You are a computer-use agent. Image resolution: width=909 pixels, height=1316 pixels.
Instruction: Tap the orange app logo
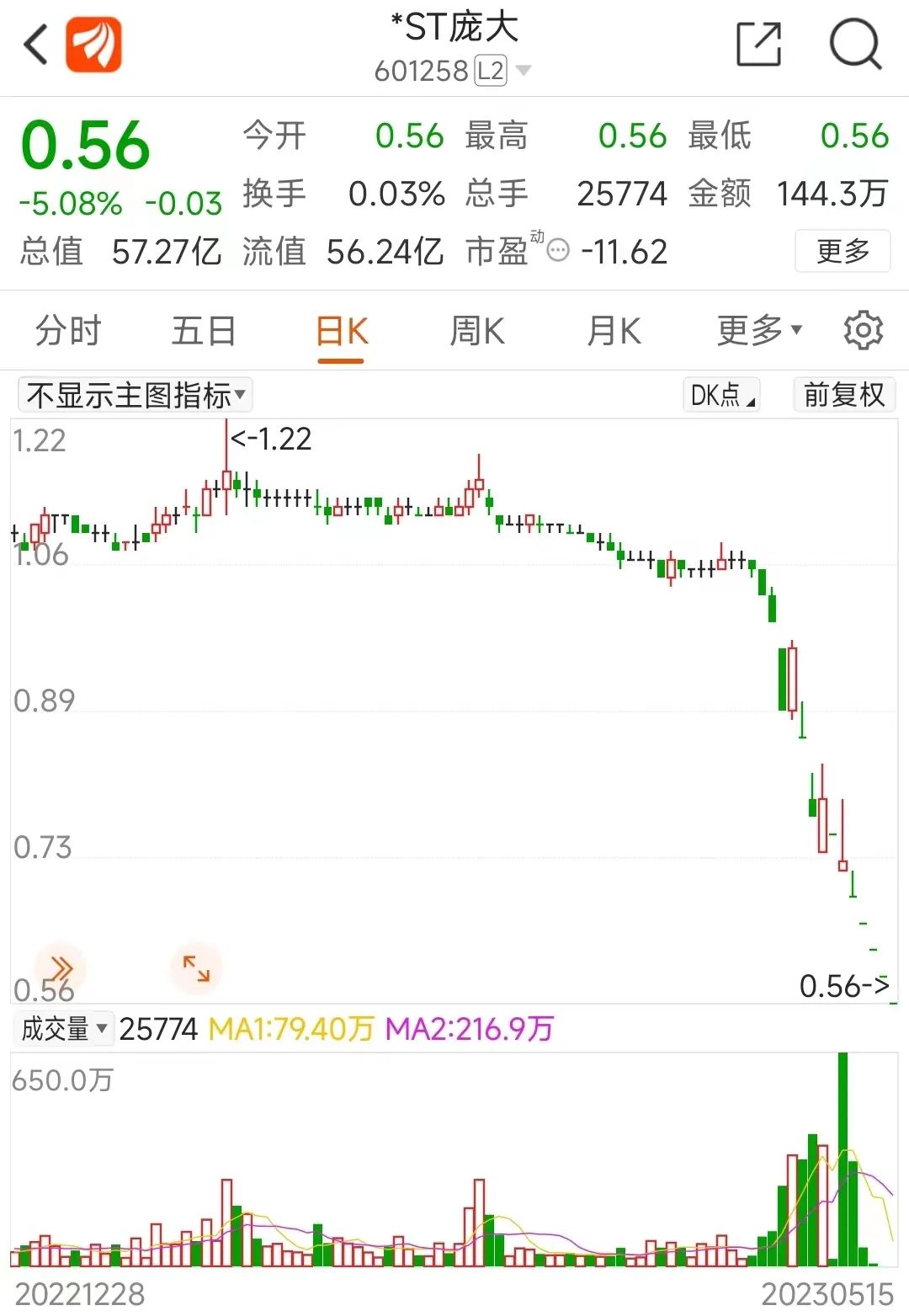pyautogui.click(x=94, y=45)
